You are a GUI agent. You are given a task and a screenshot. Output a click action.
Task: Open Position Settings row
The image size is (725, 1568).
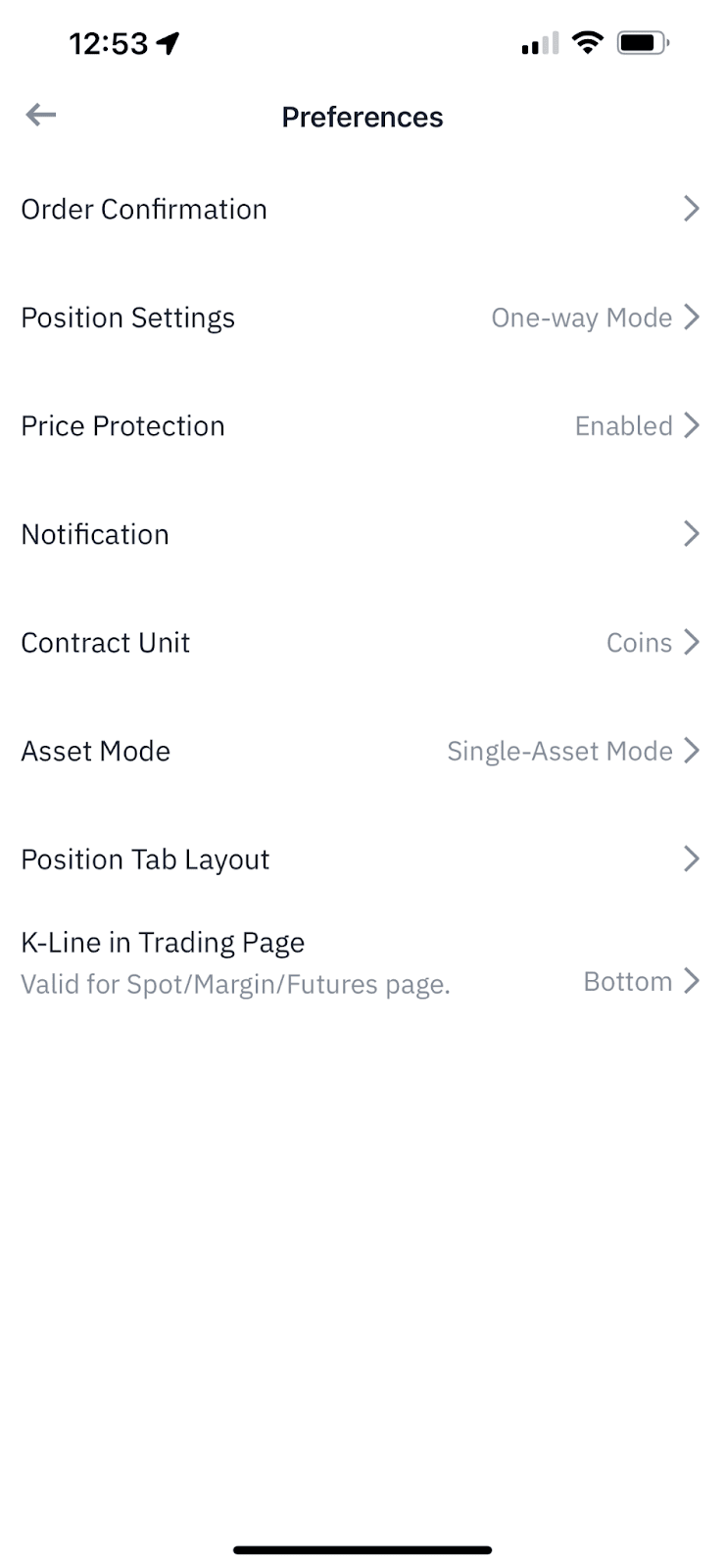click(x=361, y=318)
